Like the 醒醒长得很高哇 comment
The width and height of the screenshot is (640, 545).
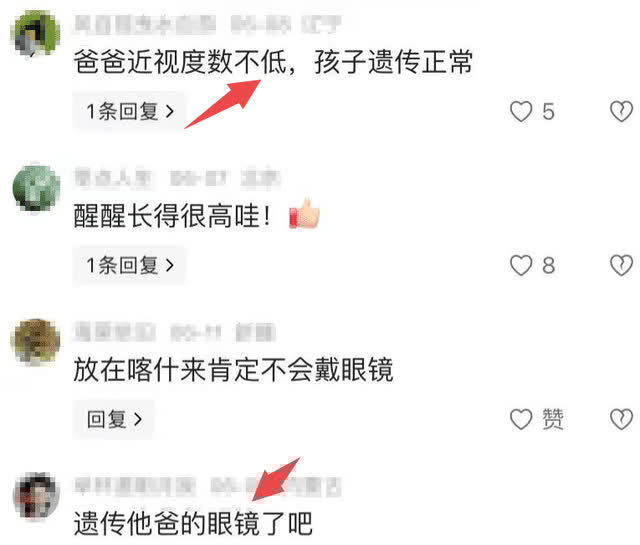tap(521, 265)
